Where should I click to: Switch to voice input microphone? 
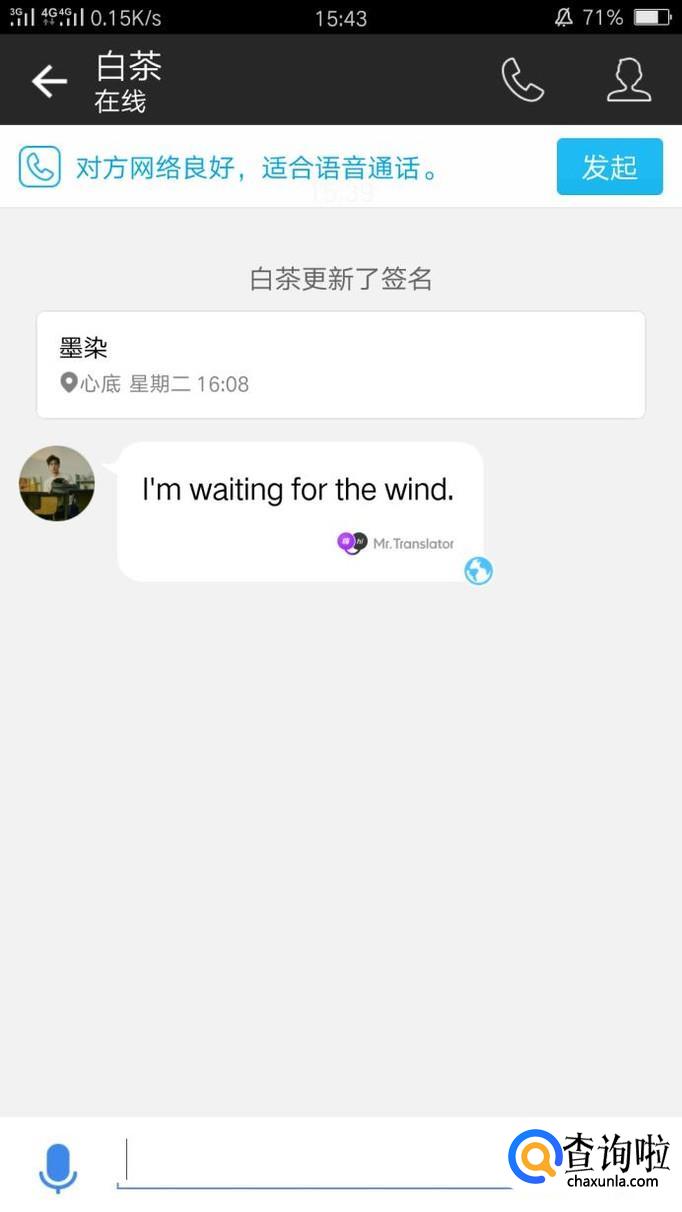(x=58, y=1167)
